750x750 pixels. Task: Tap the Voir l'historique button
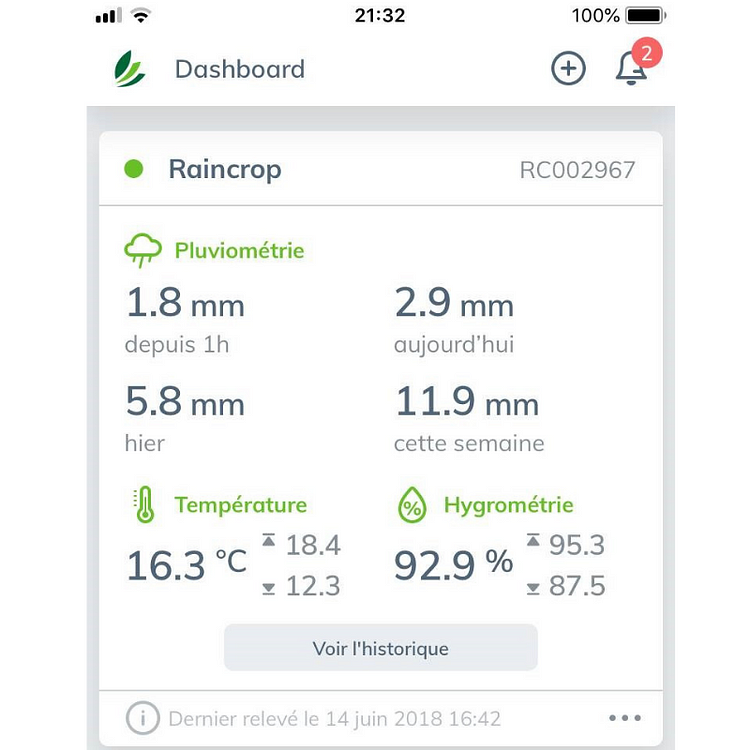380,648
